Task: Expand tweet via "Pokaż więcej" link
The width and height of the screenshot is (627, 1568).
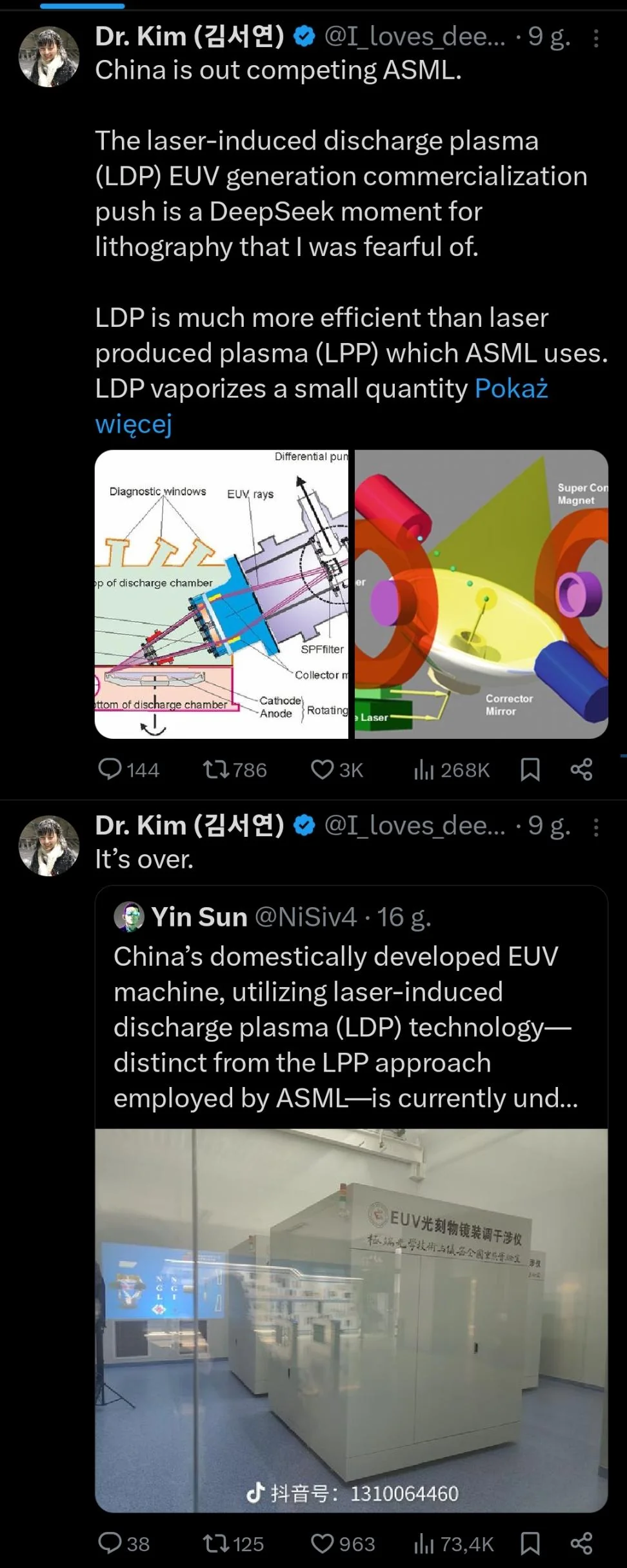Action: click(x=511, y=389)
